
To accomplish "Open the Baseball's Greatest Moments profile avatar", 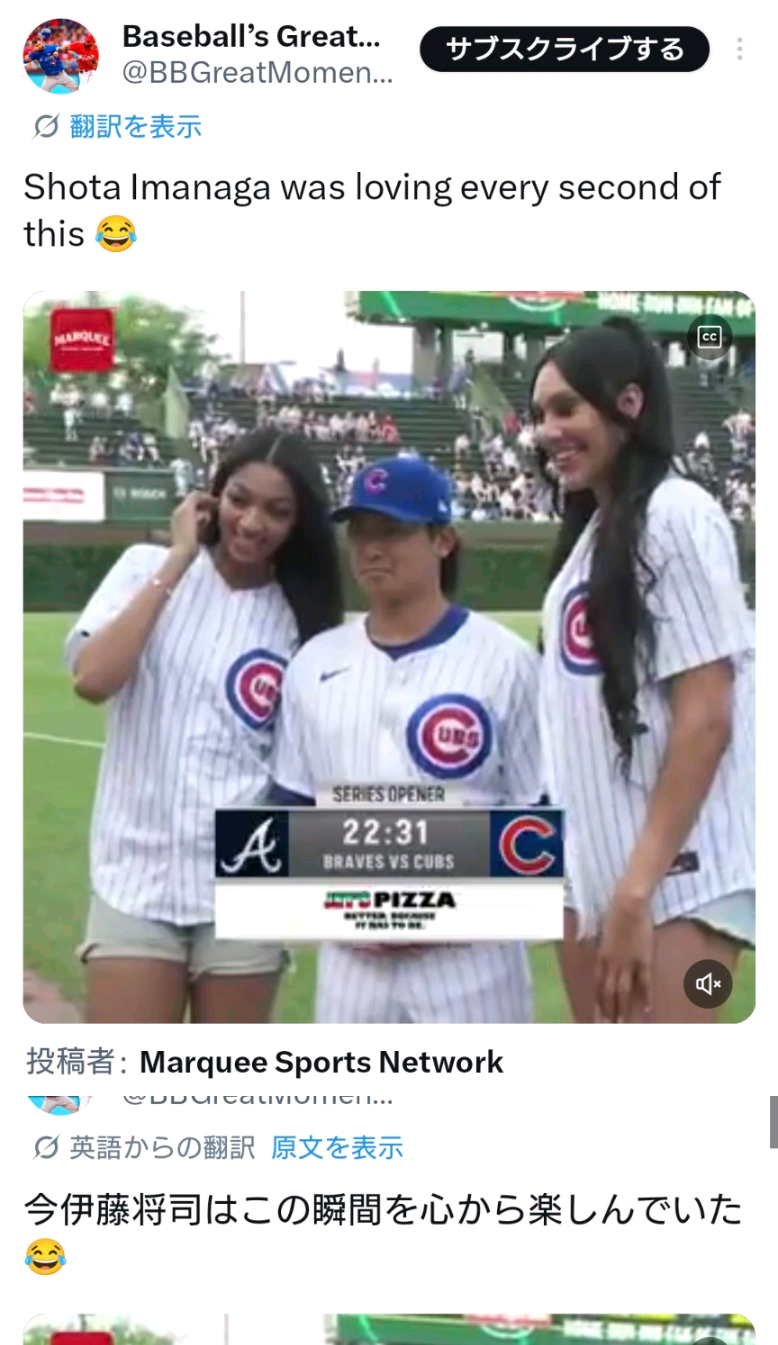I will pos(61,55).
